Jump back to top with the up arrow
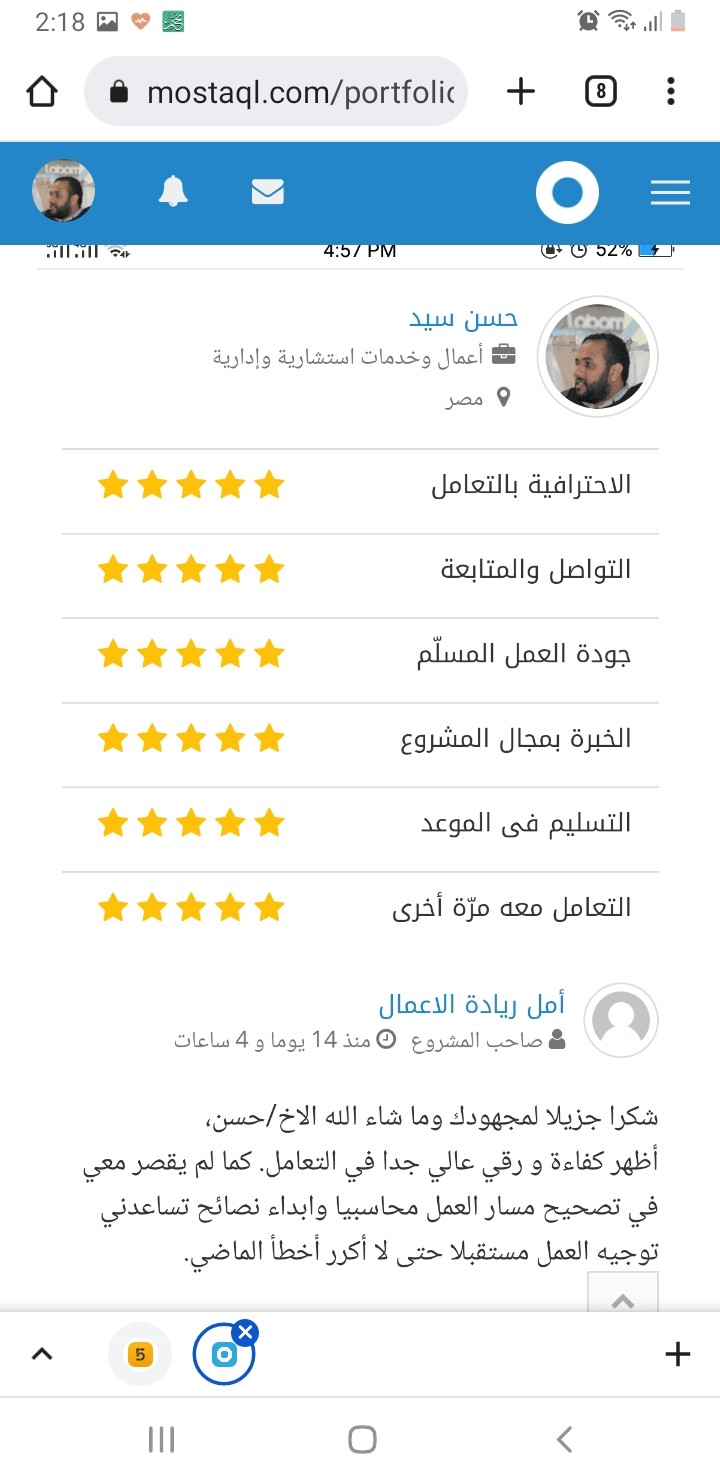The image size is (720, 1480). (x=622, y=1294)
